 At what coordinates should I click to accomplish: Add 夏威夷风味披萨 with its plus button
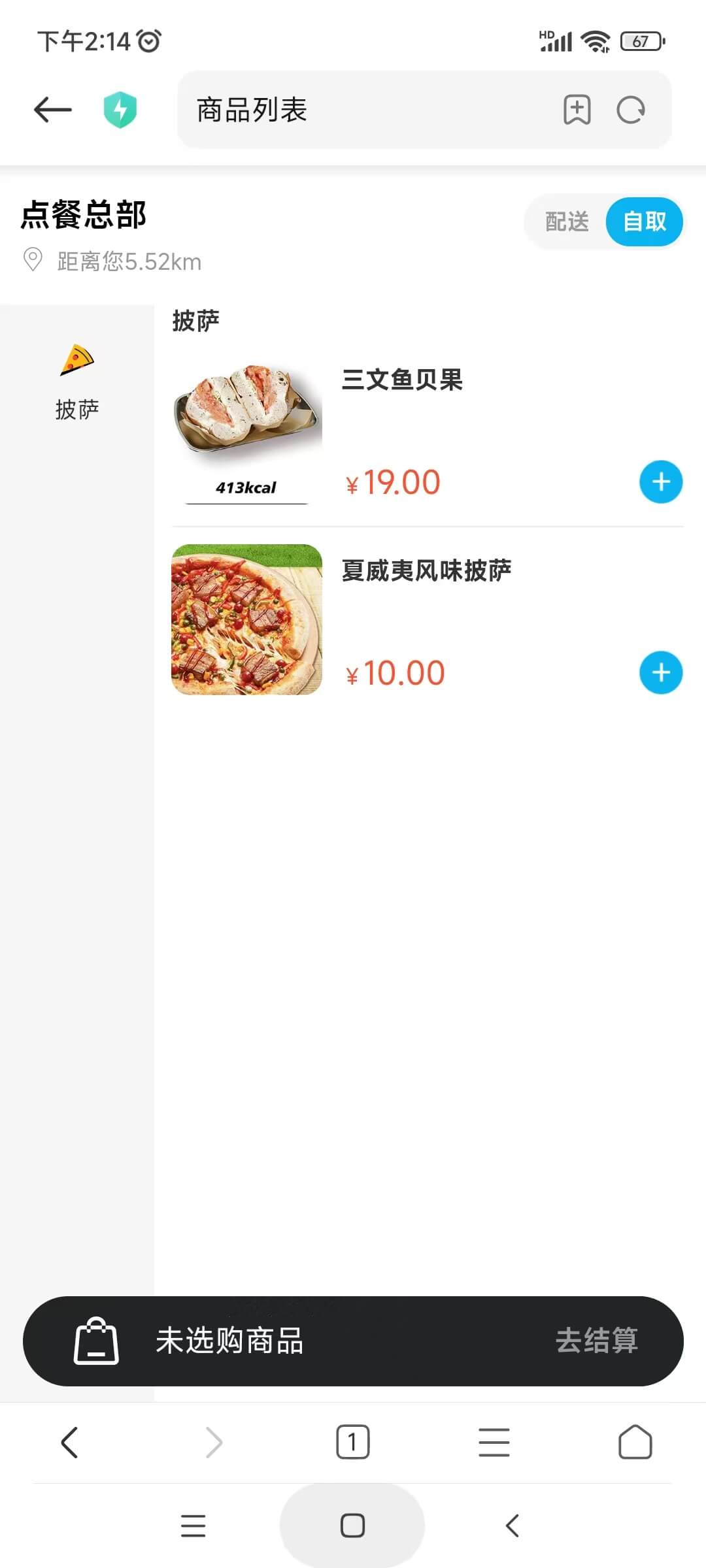[x=660, y=672]
